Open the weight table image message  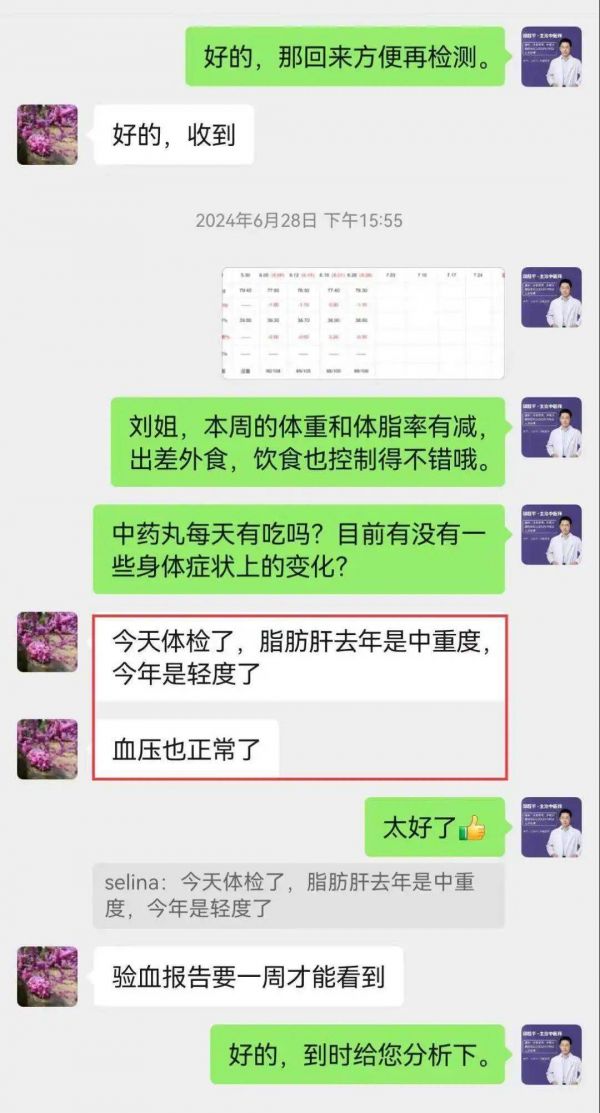click(x=363, y=323)
